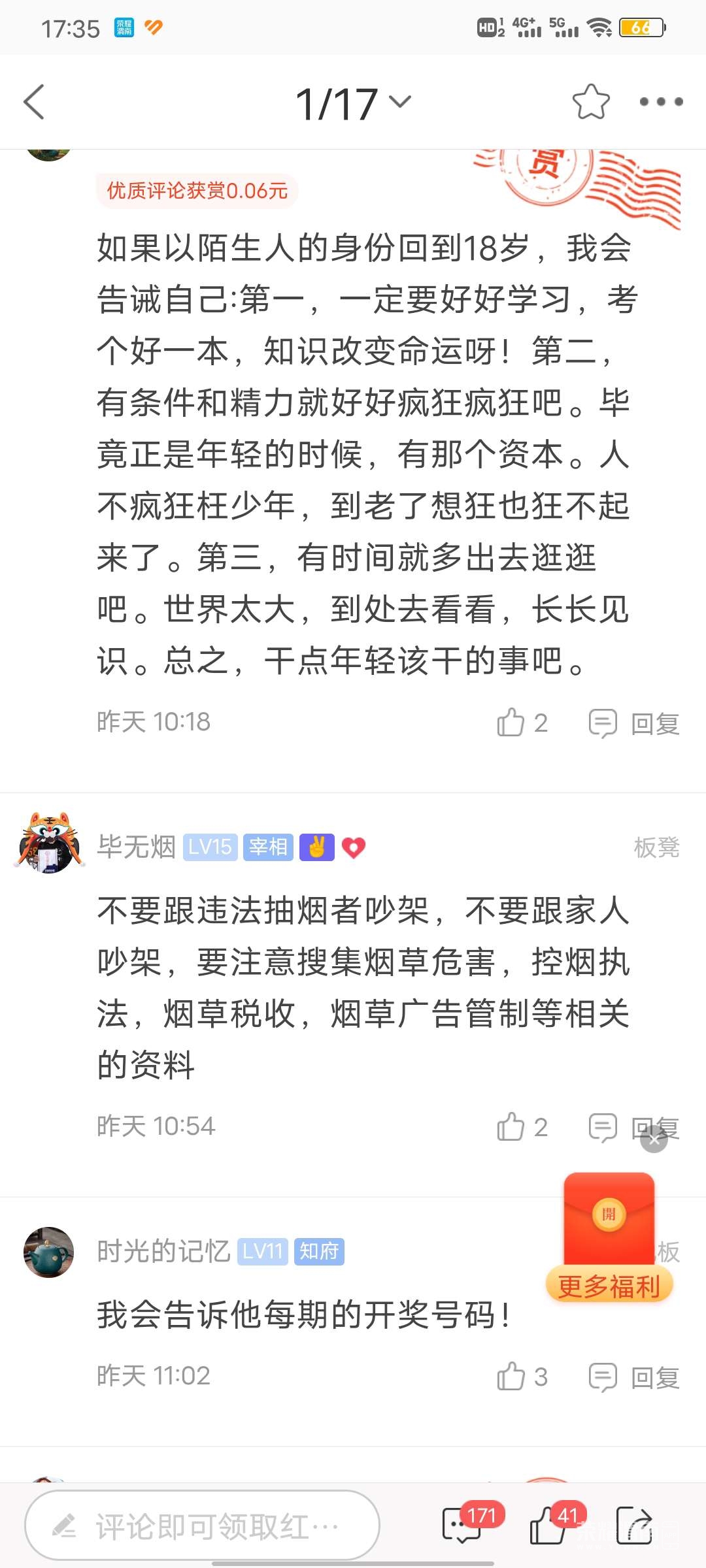Open the three-dot overflow menu
Screen dimensions: 706x1568
pos(661,102)
